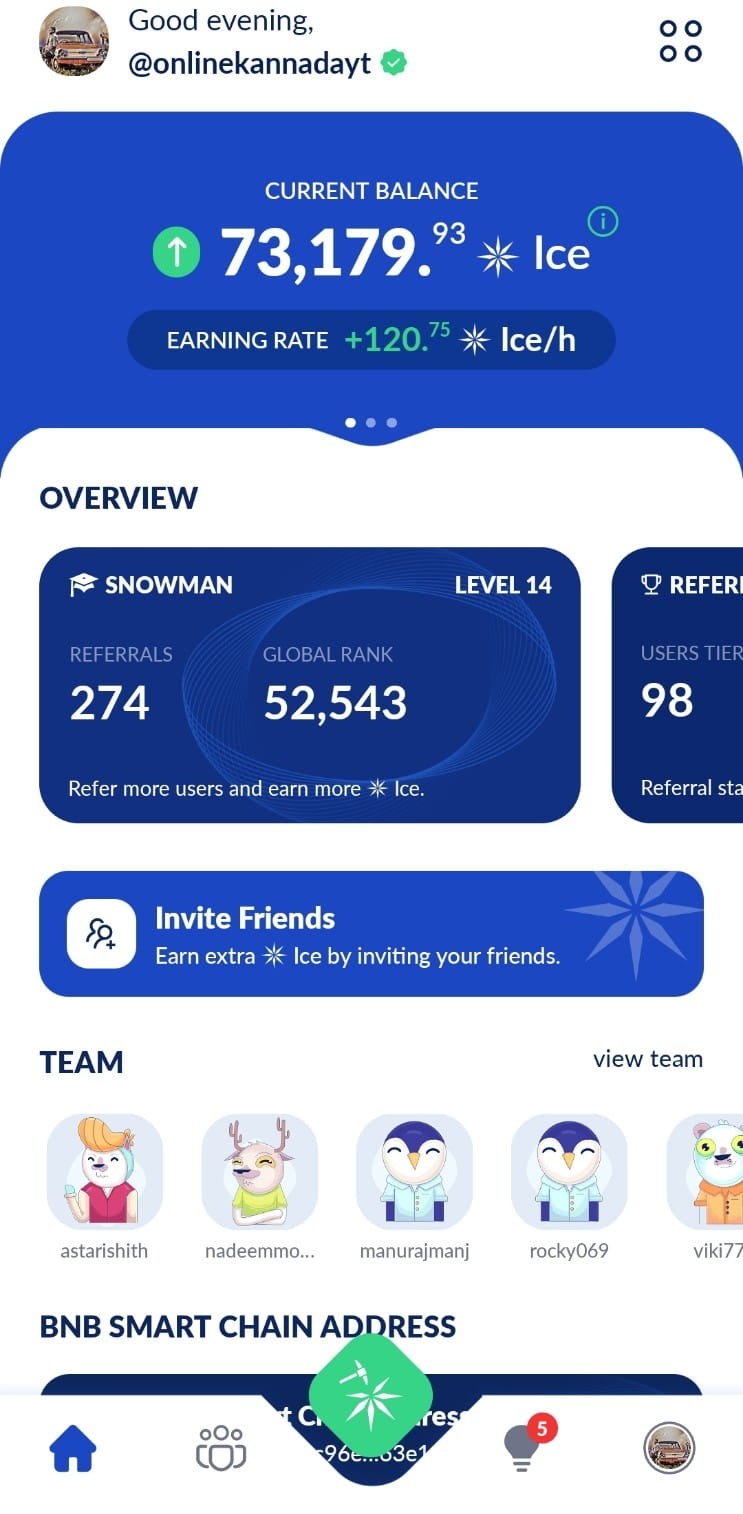
Task: Select the first carousel dot under the balance
Action: [x=350, y=422]
